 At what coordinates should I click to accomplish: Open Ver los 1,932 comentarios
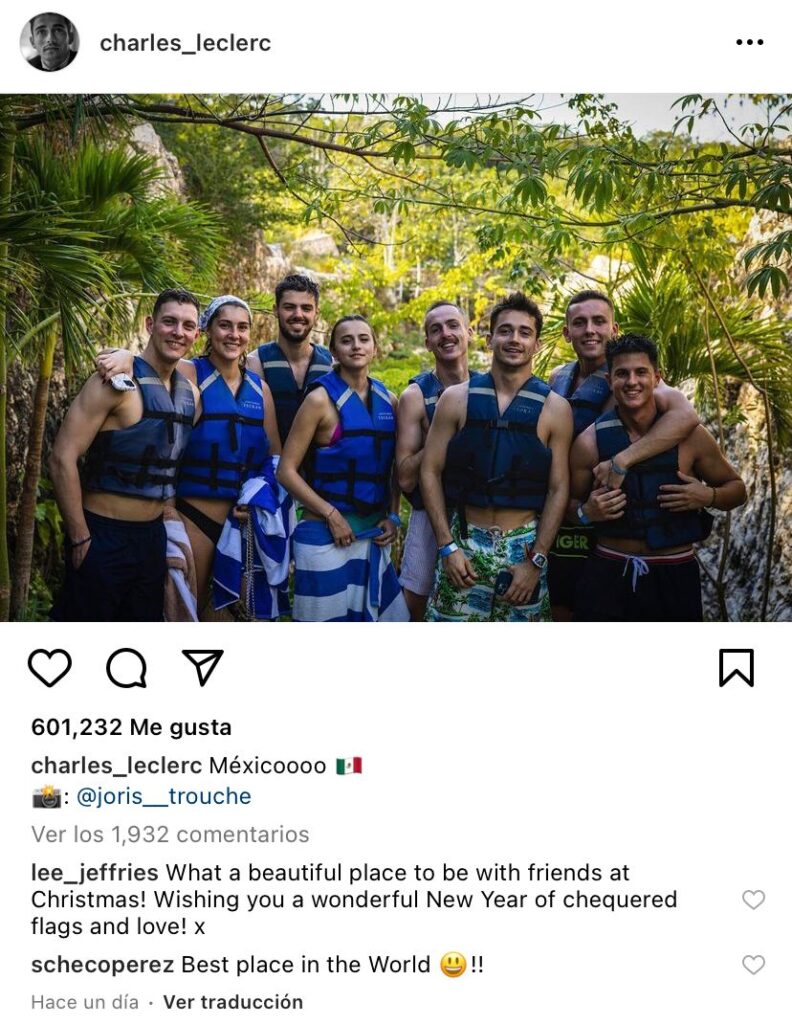coord(170,834)
